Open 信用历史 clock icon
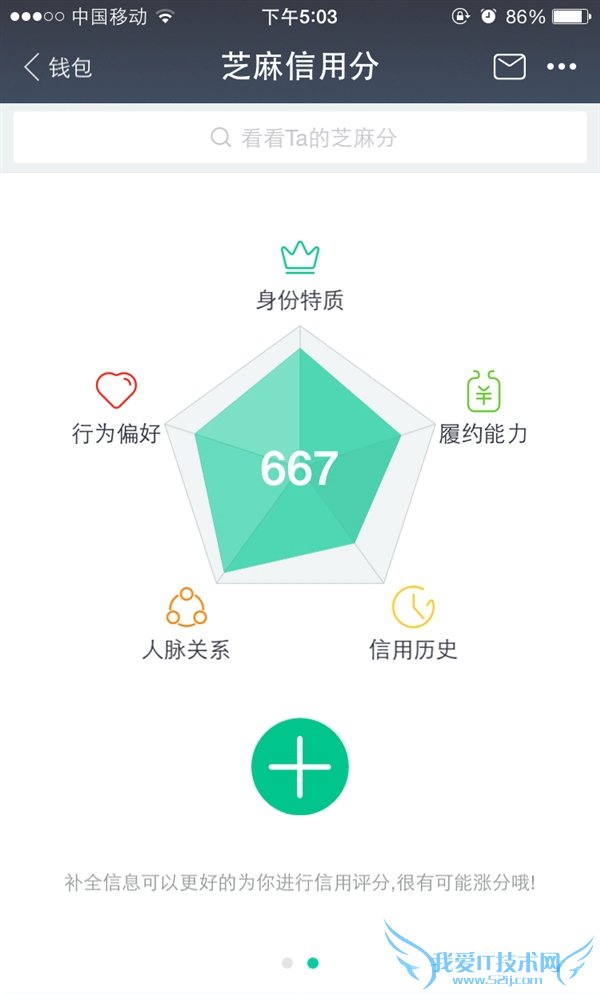600x995 pixels. click(413, 606)
